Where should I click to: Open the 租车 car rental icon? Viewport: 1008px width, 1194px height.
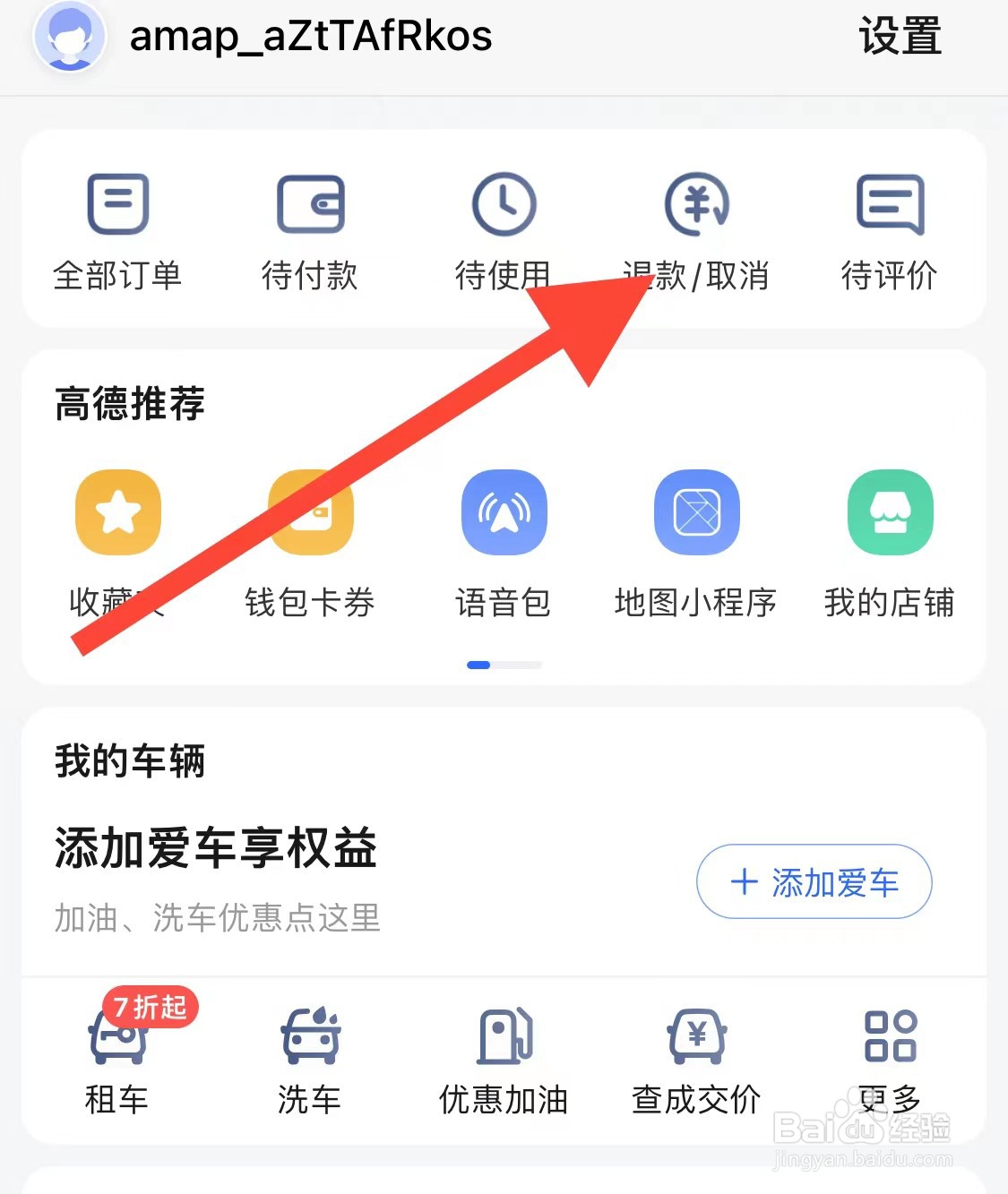[x=117, y=1057]
